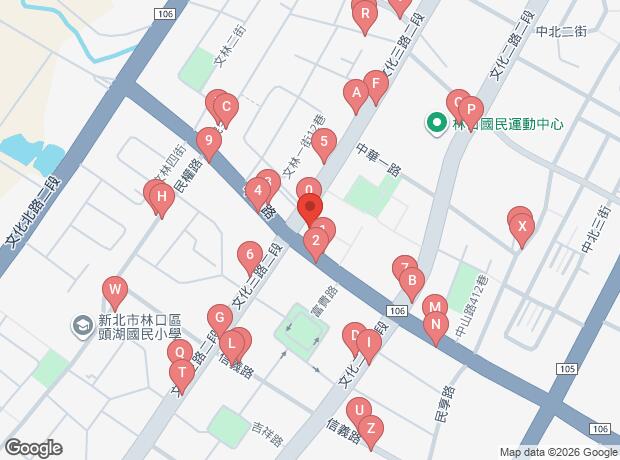Tap the marker labeled I
Image resolution: width=620 pixels, height=460 pixels.
pyautogui.click(x=369, y=344)
